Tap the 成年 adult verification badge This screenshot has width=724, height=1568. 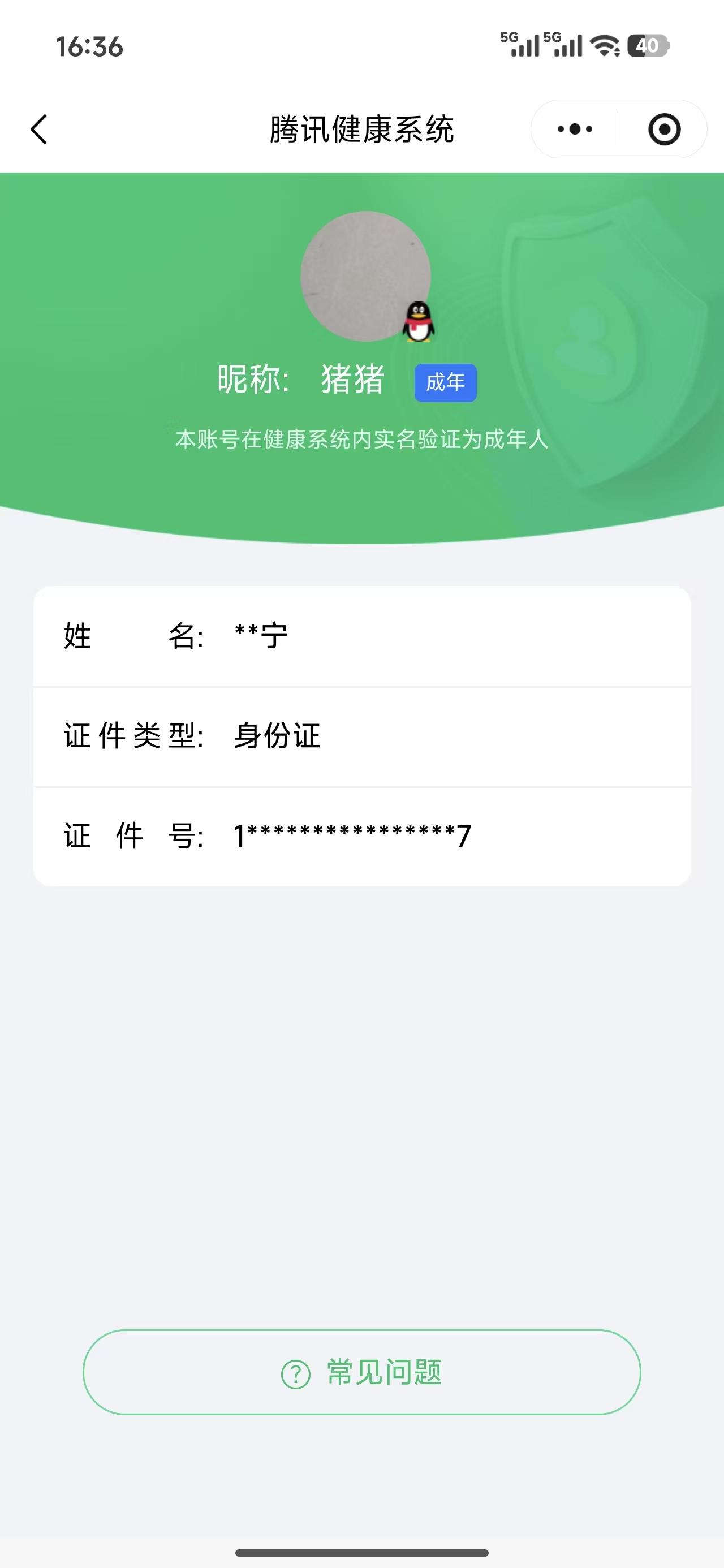(x=445, y=382)
